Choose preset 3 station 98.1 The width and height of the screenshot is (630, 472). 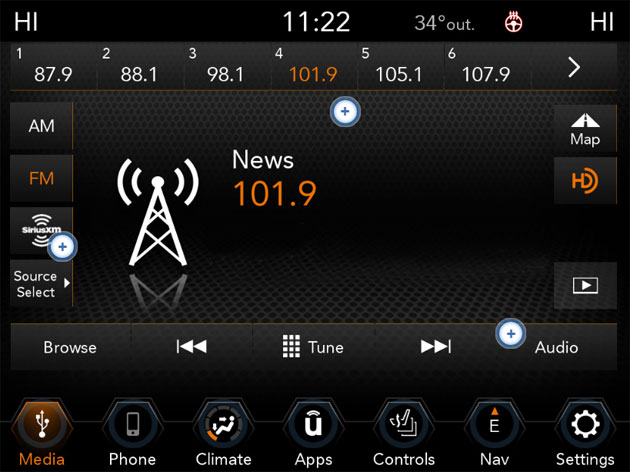225,67
